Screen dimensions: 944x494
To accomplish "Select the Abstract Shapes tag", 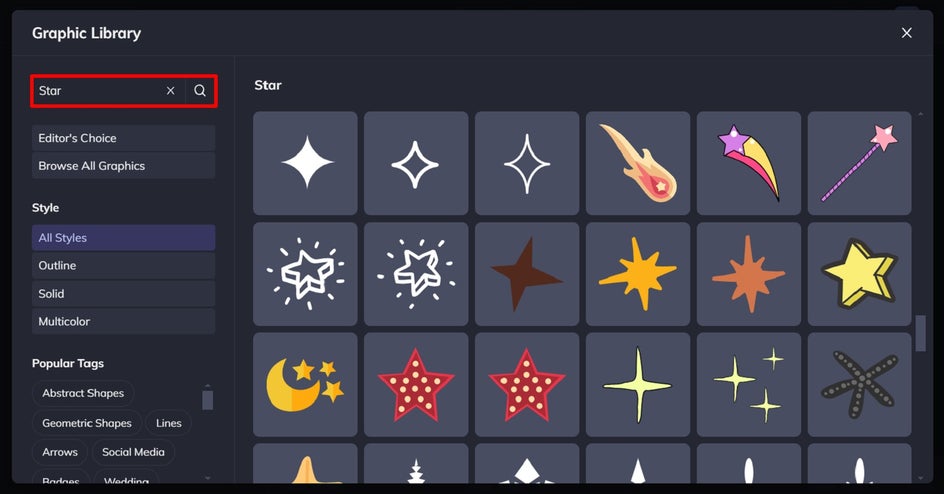I will [x=83, y=394].
